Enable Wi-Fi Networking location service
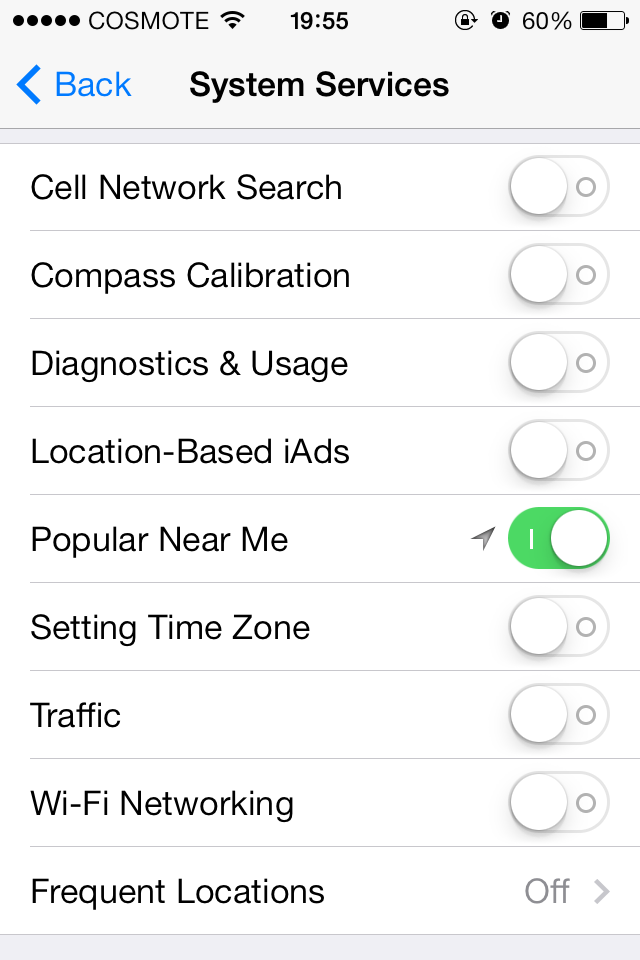640x960 pixels. tap(558, 803)
